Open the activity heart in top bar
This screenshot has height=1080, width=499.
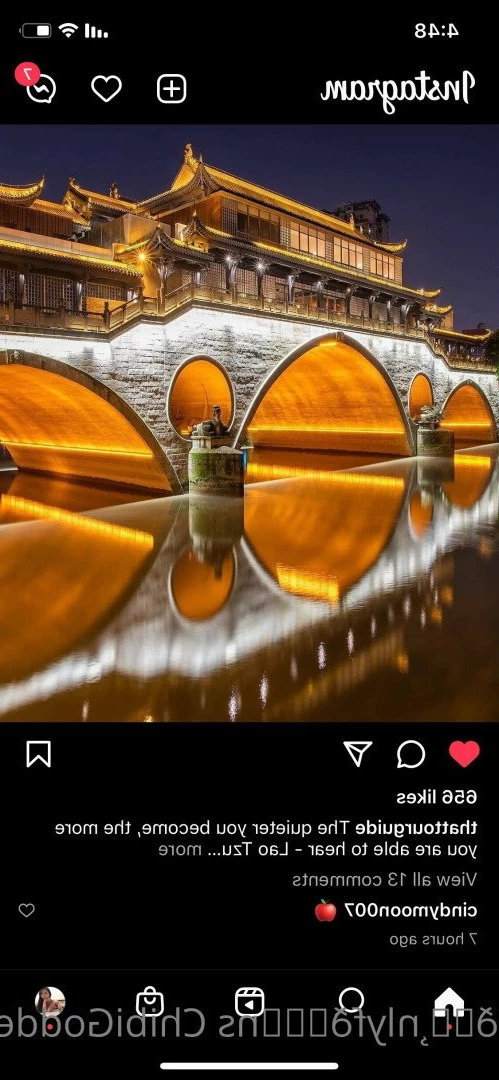click(106, 89)
